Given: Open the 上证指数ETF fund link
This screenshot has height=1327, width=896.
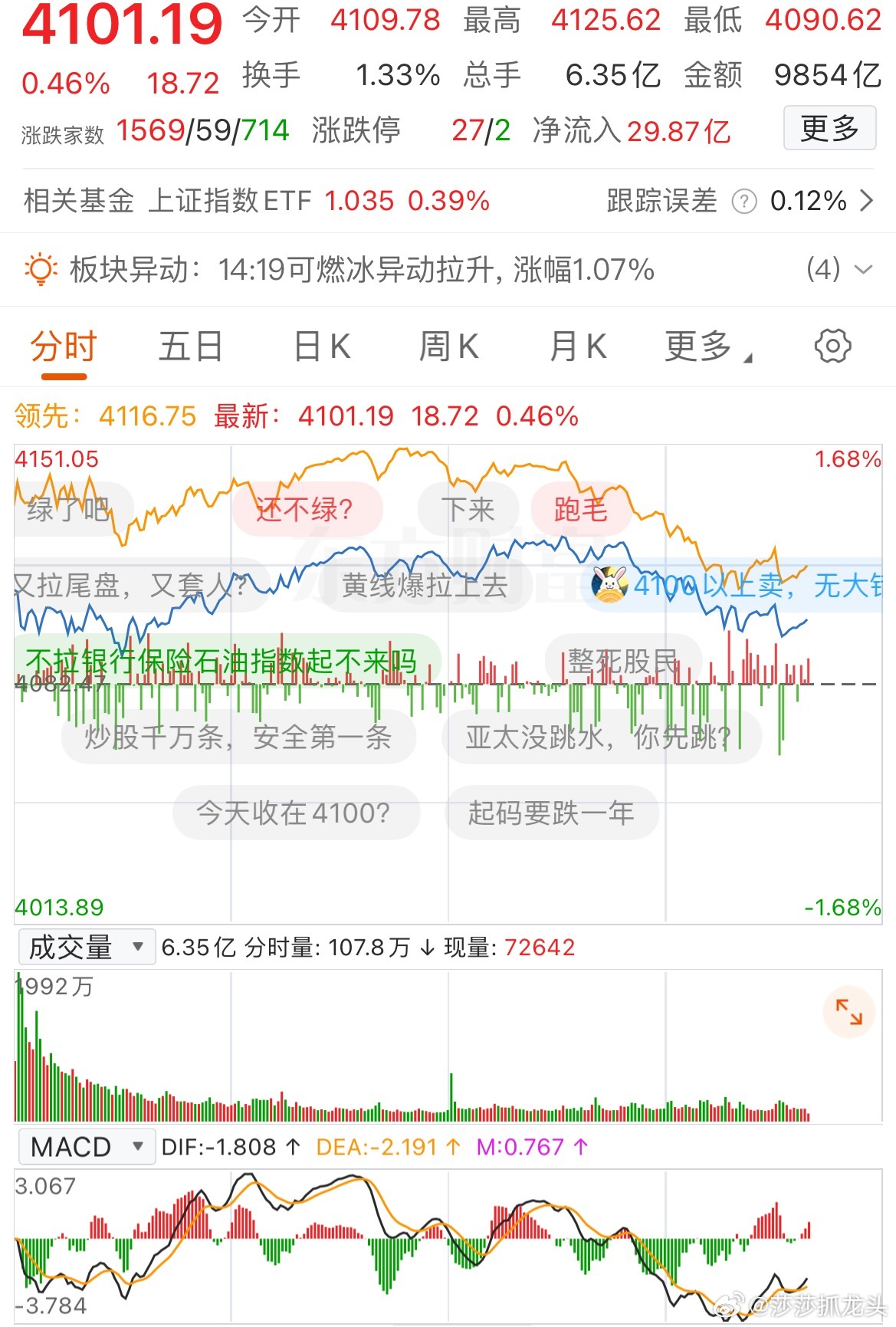Looking at the screenshot, I should tap(229, 202).
